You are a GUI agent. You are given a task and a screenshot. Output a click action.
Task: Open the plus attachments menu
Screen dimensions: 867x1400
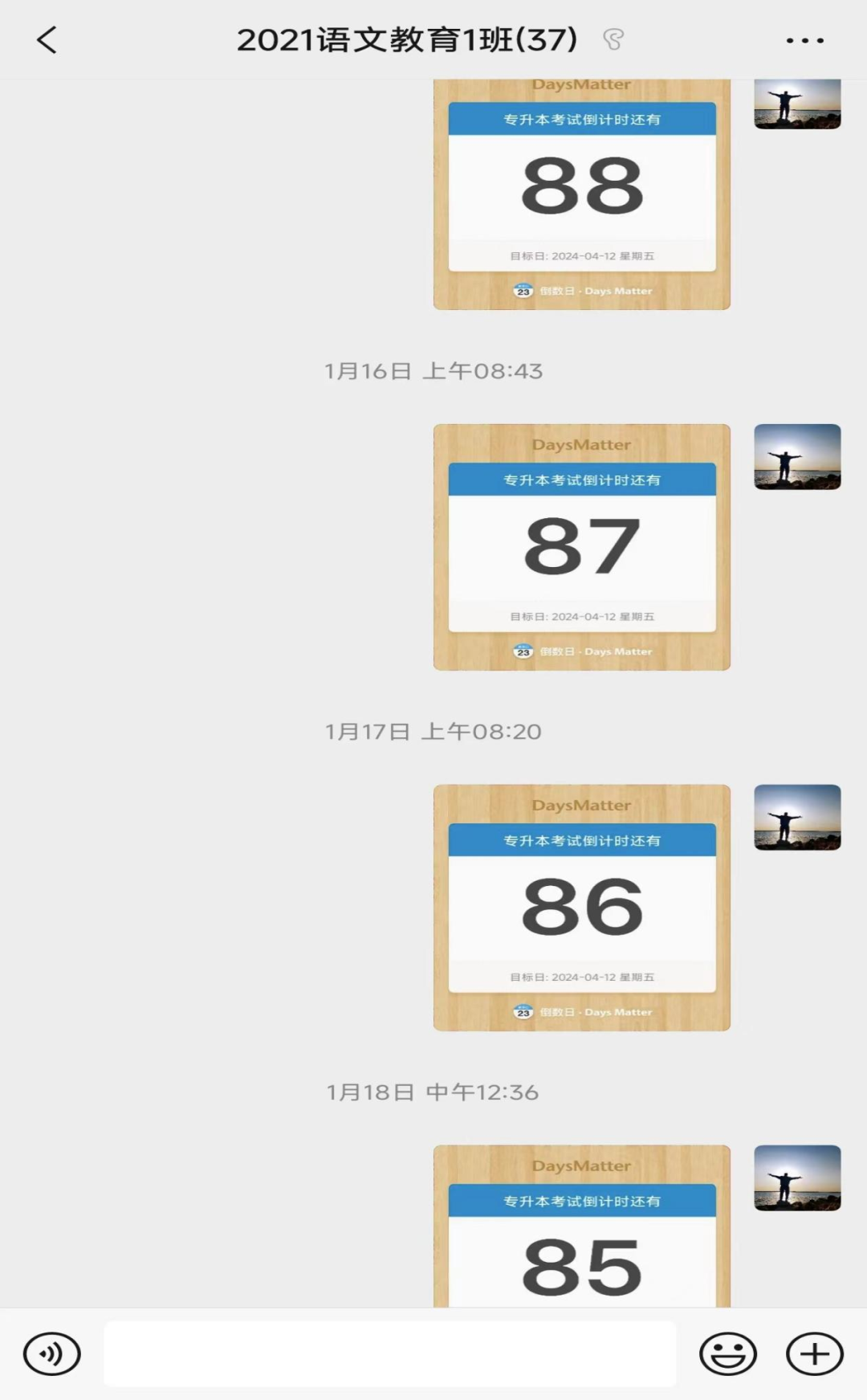(814, 1353)
